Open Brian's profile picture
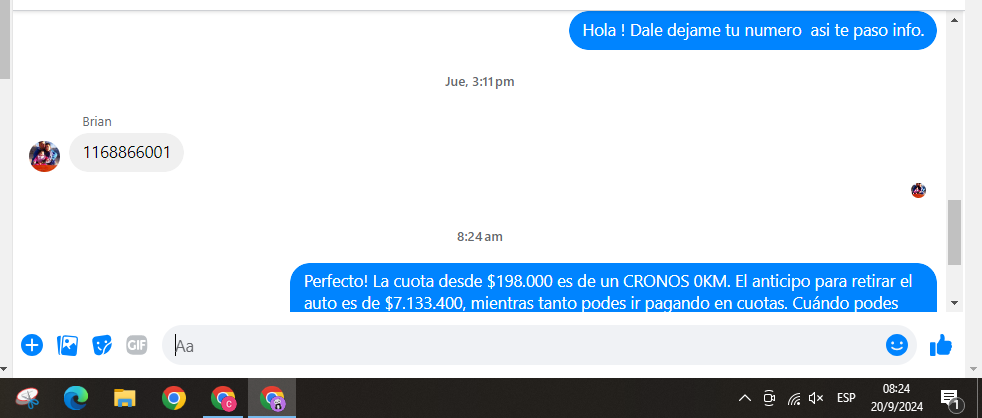The image size is (982, 418). tap(44, 155)
